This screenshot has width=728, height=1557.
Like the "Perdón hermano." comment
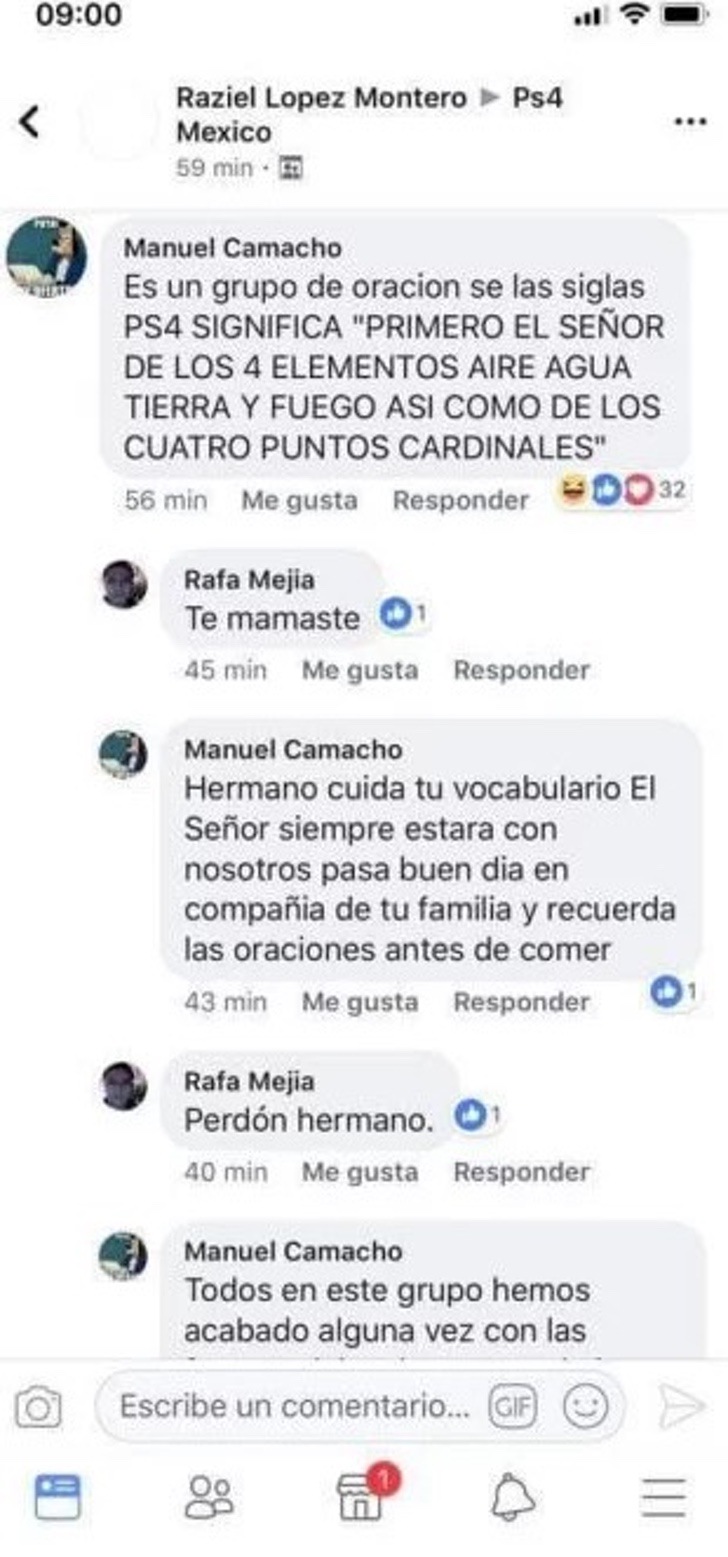tap(360, 1171)
